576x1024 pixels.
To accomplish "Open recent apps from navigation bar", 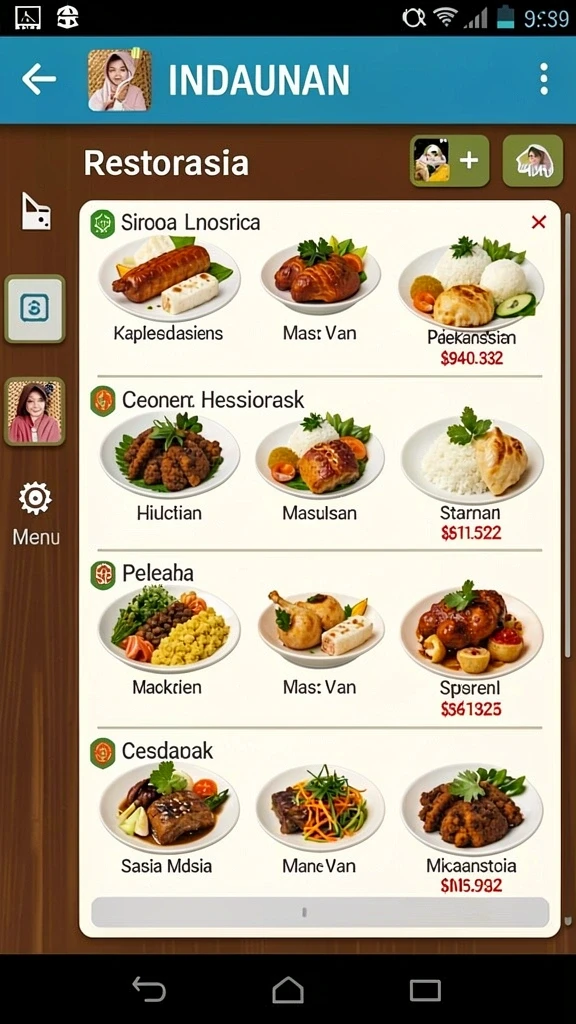I will (x=425, y=990).
